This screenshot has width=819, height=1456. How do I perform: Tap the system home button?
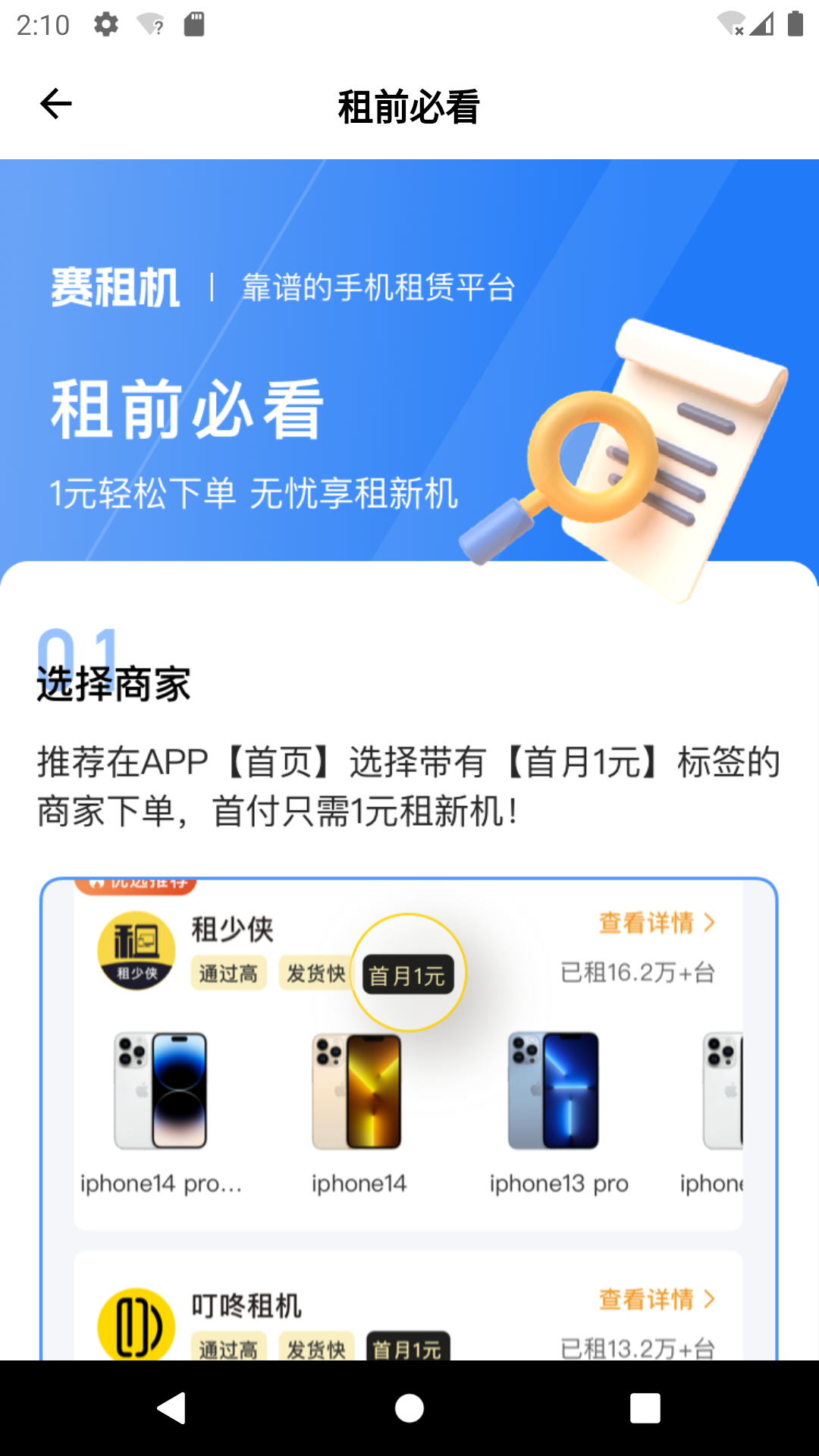coord(409,1408)
